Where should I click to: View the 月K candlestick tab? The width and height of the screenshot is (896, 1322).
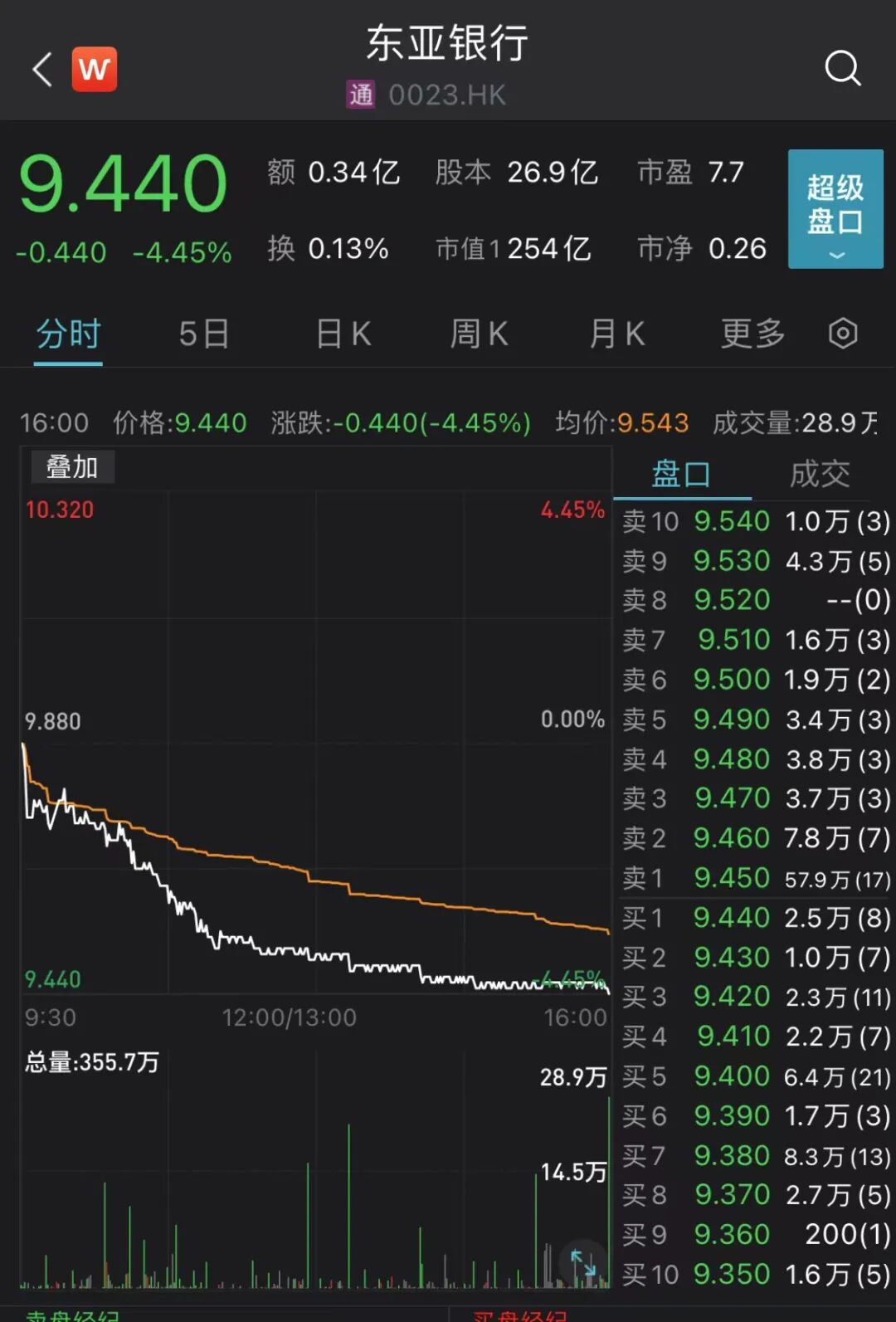[616, 334]
